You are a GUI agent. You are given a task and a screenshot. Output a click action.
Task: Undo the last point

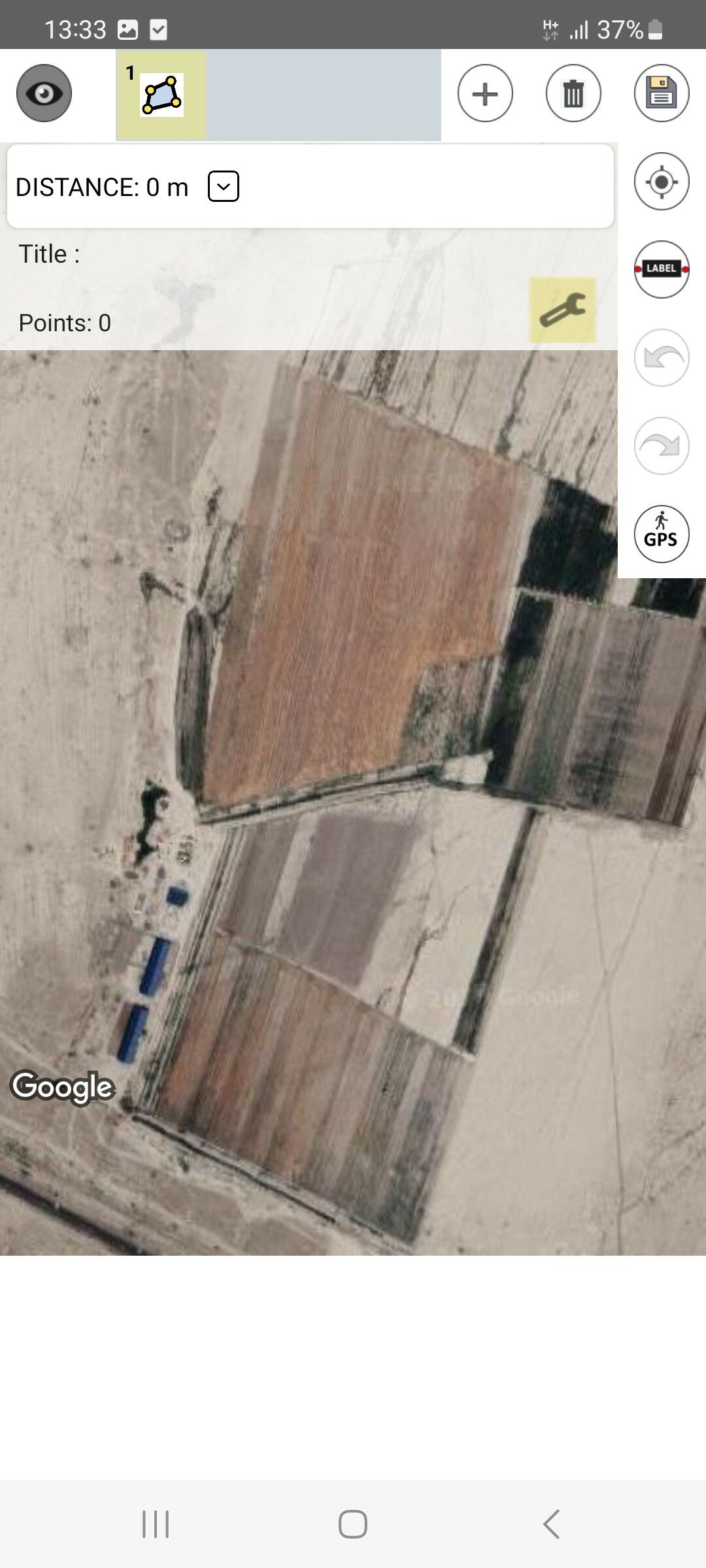point(661,357)
